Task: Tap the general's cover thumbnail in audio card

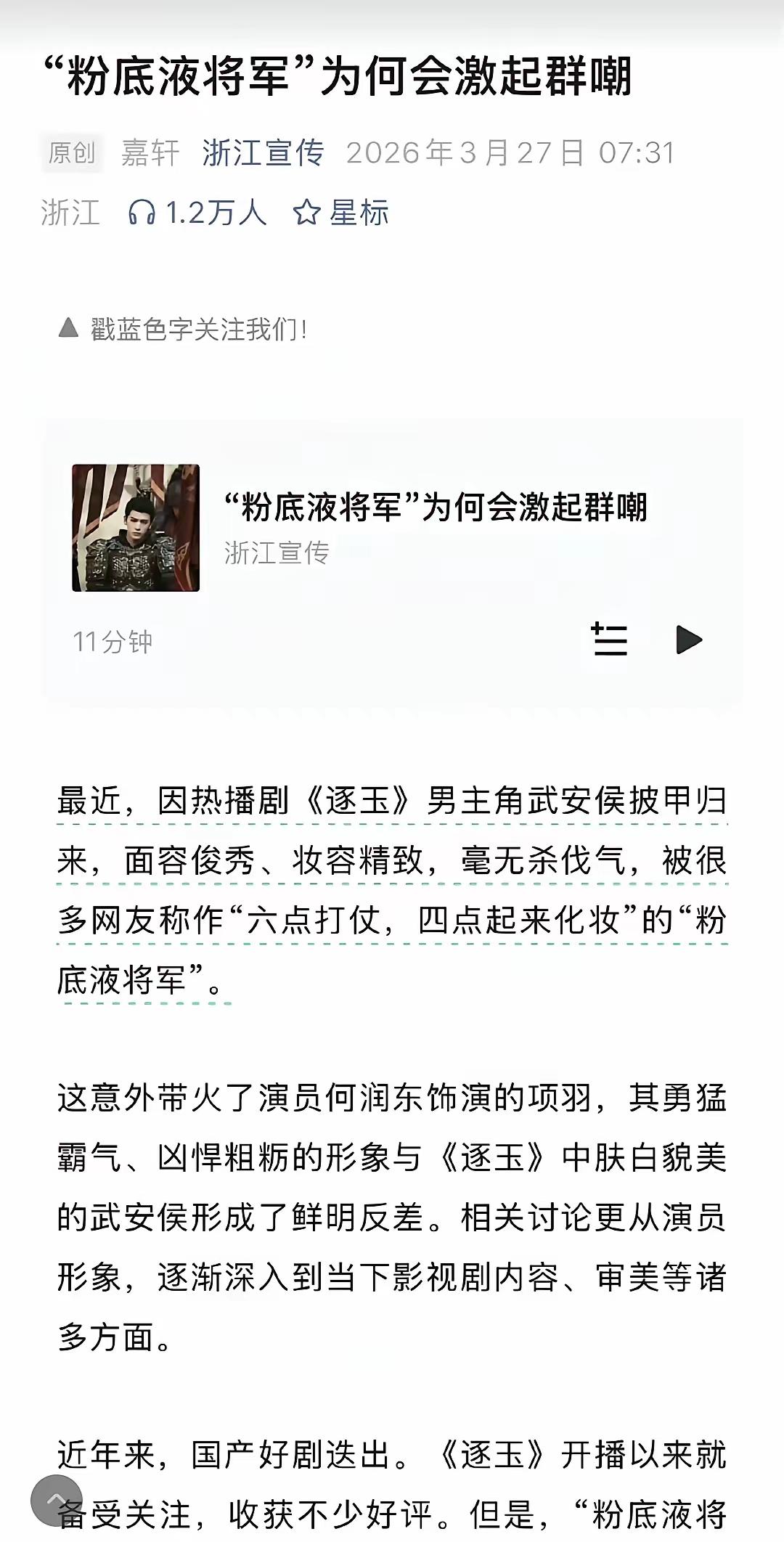Action: click(136, 529)
